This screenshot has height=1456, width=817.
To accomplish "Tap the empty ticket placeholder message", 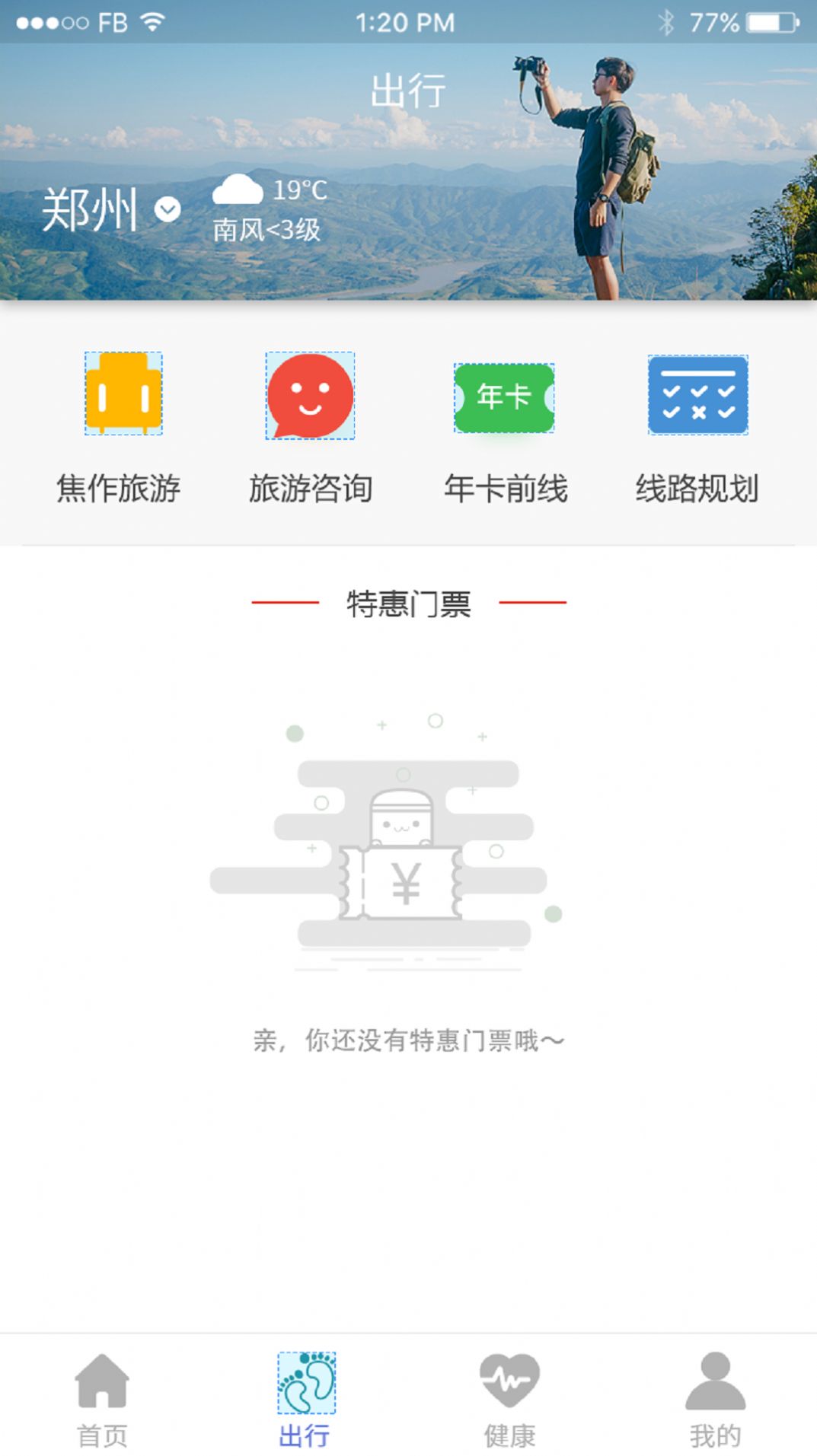I will [x=408, y=1037].
